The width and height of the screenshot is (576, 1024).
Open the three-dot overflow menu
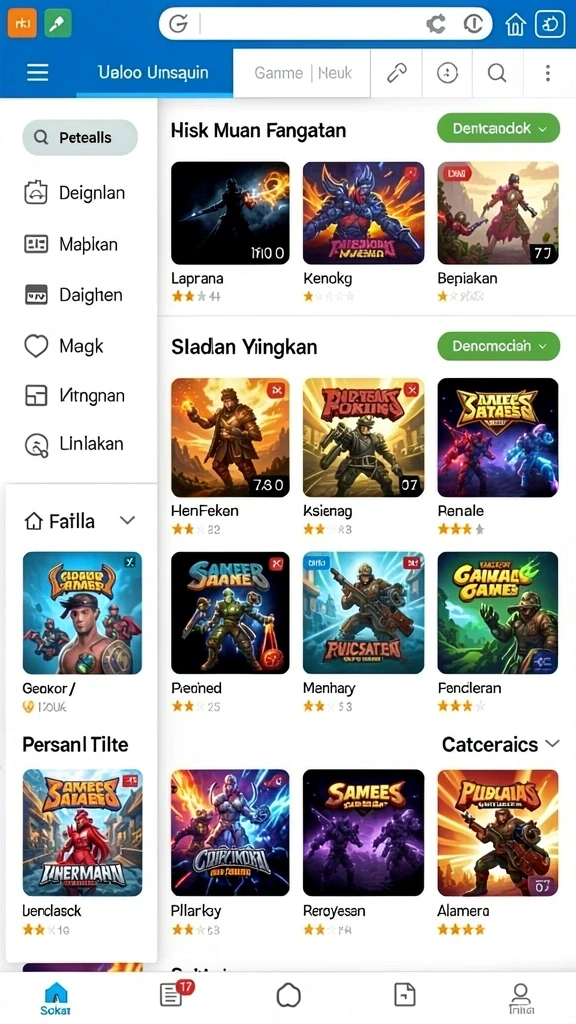(x=548, y=73)
